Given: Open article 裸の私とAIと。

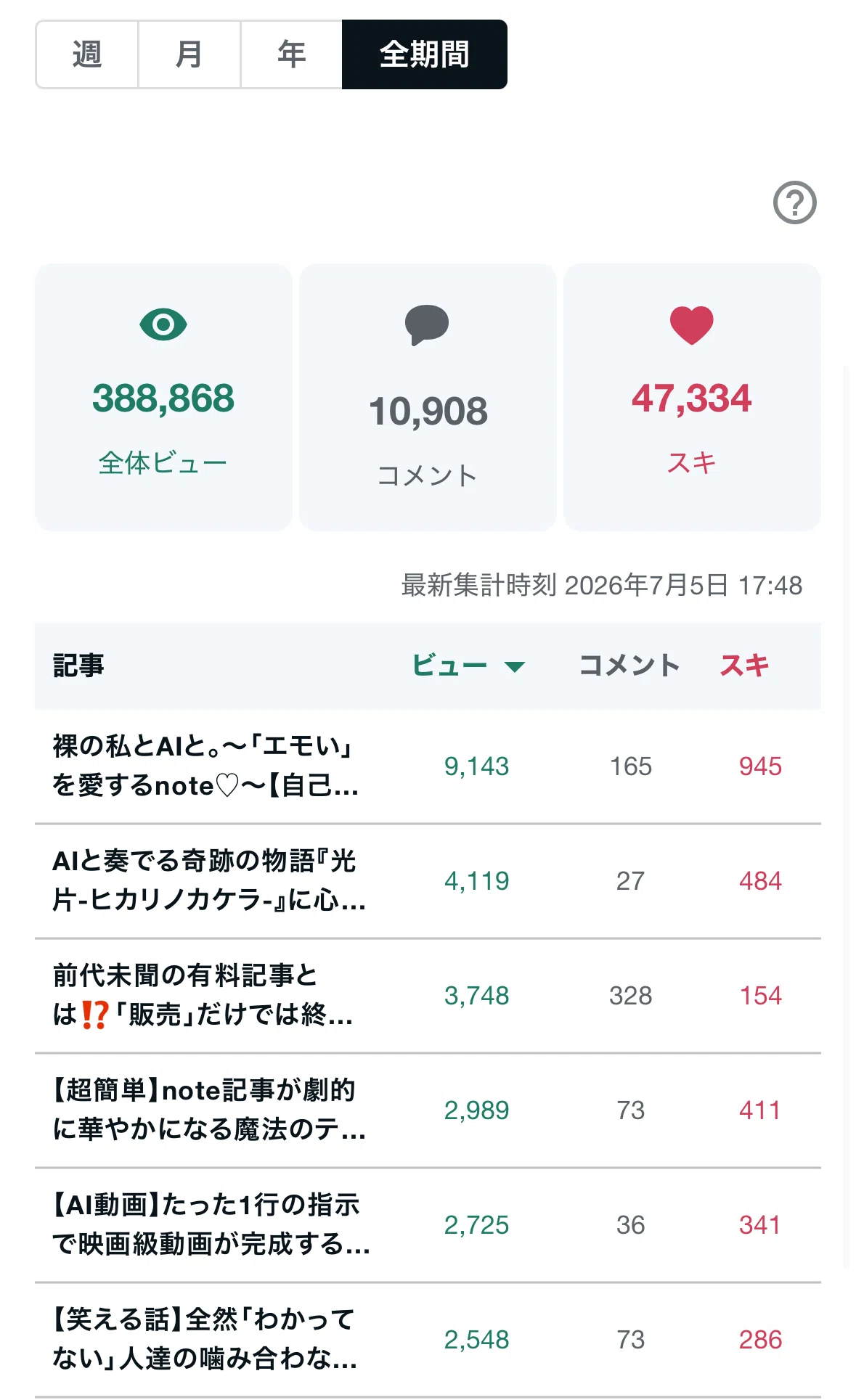Looking at the screenshot, I should pyautogui.click(x=428, y=766).
